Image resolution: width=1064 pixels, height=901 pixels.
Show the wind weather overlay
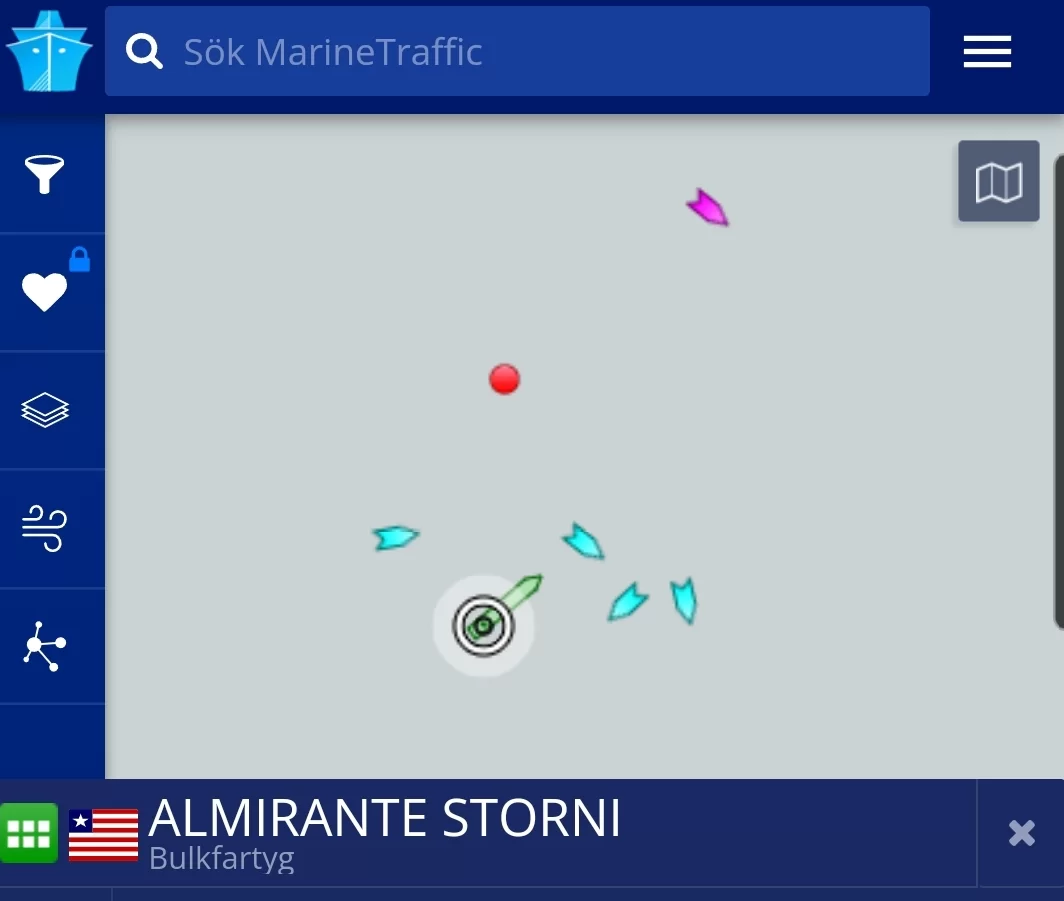45,528
